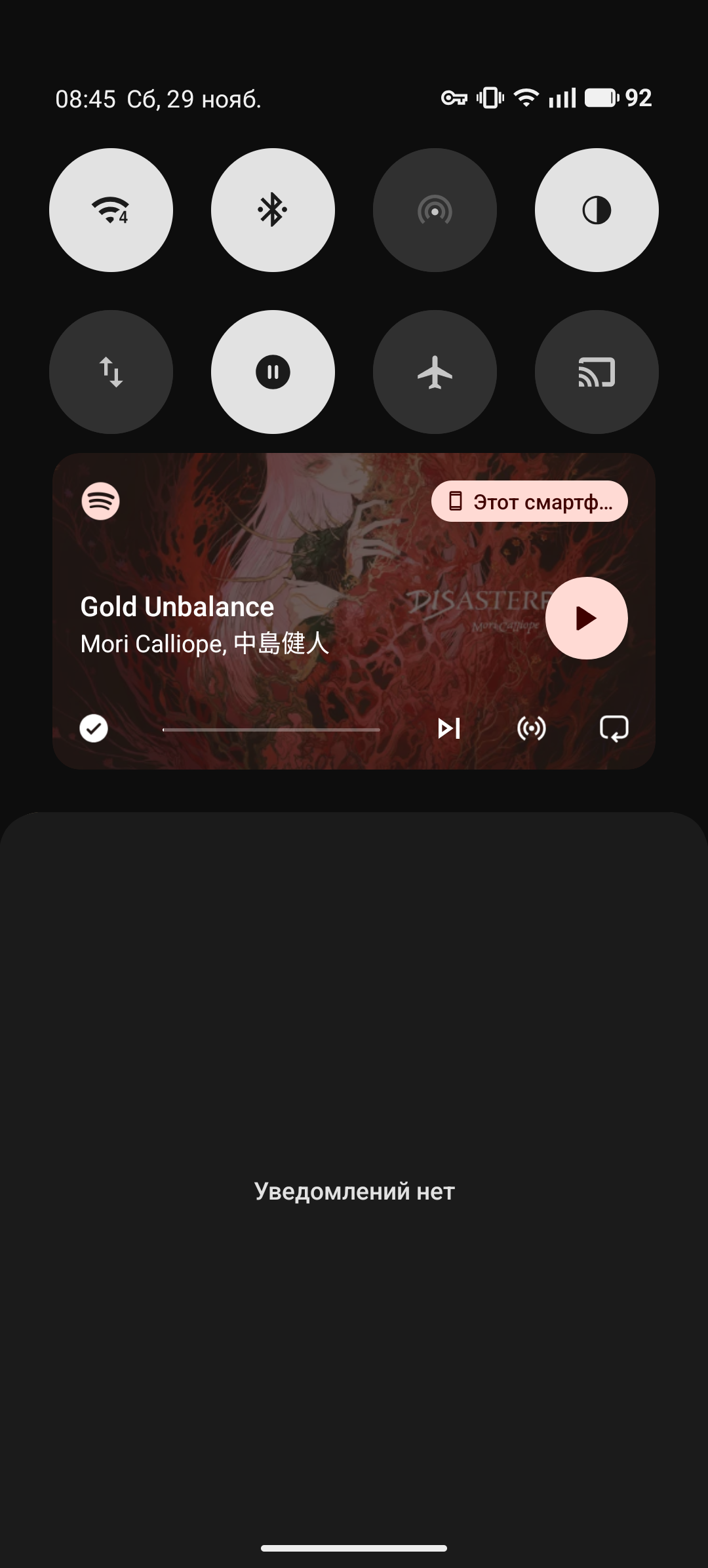
Task: Choose output device "Этот смартф…"
Action: coord(529,501)
